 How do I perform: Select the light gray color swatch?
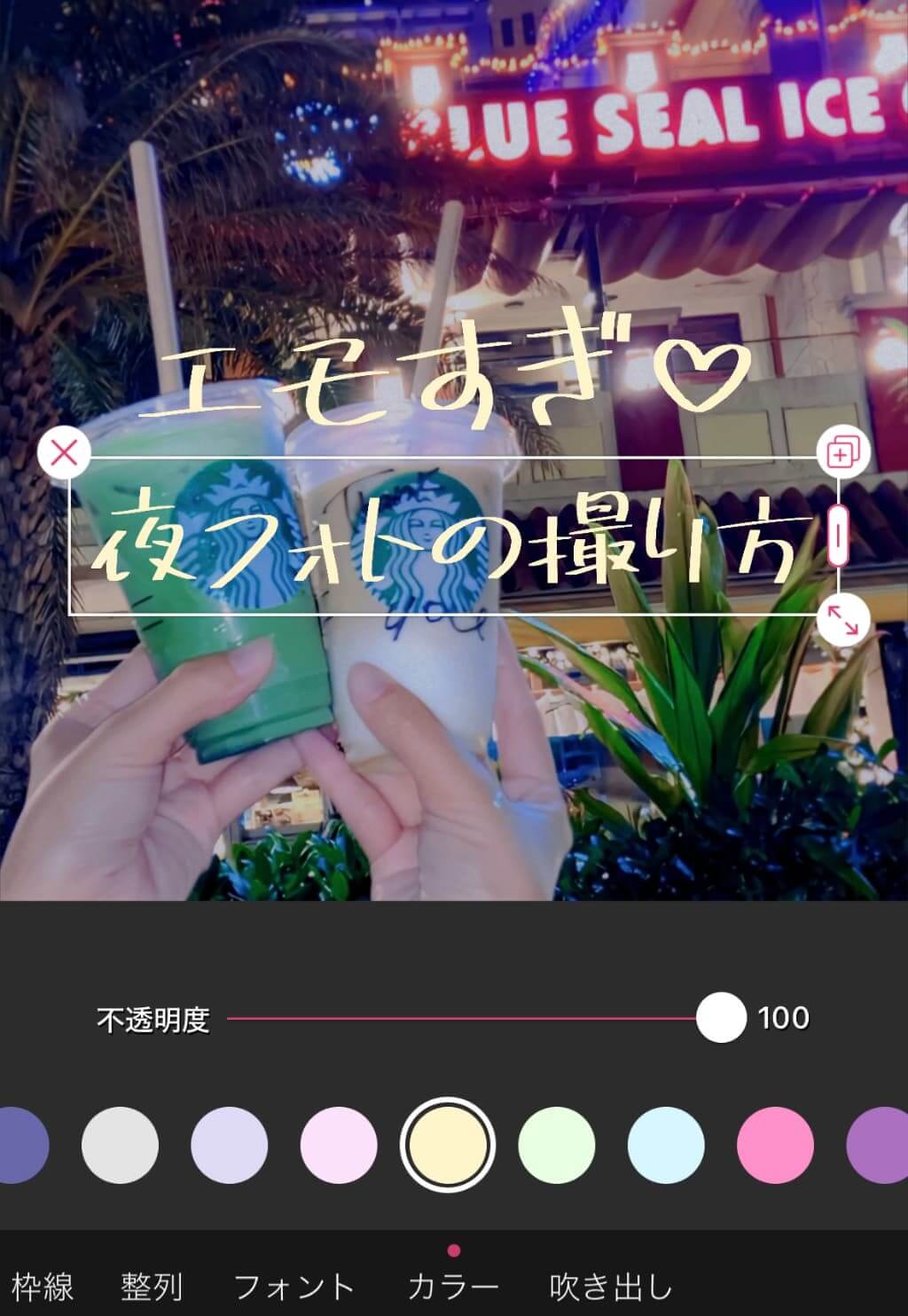[120, 1145]
